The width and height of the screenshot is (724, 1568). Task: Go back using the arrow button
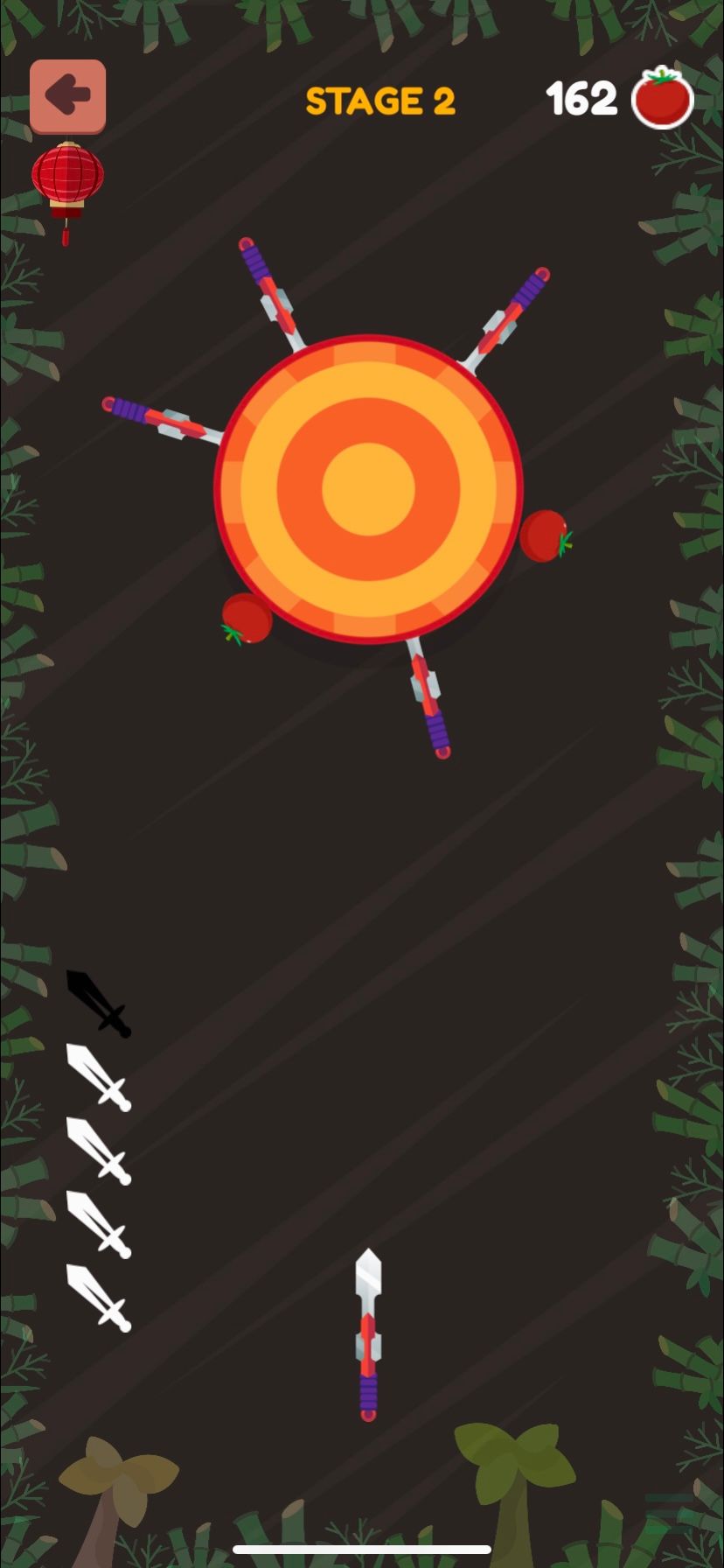pos(68,96)
